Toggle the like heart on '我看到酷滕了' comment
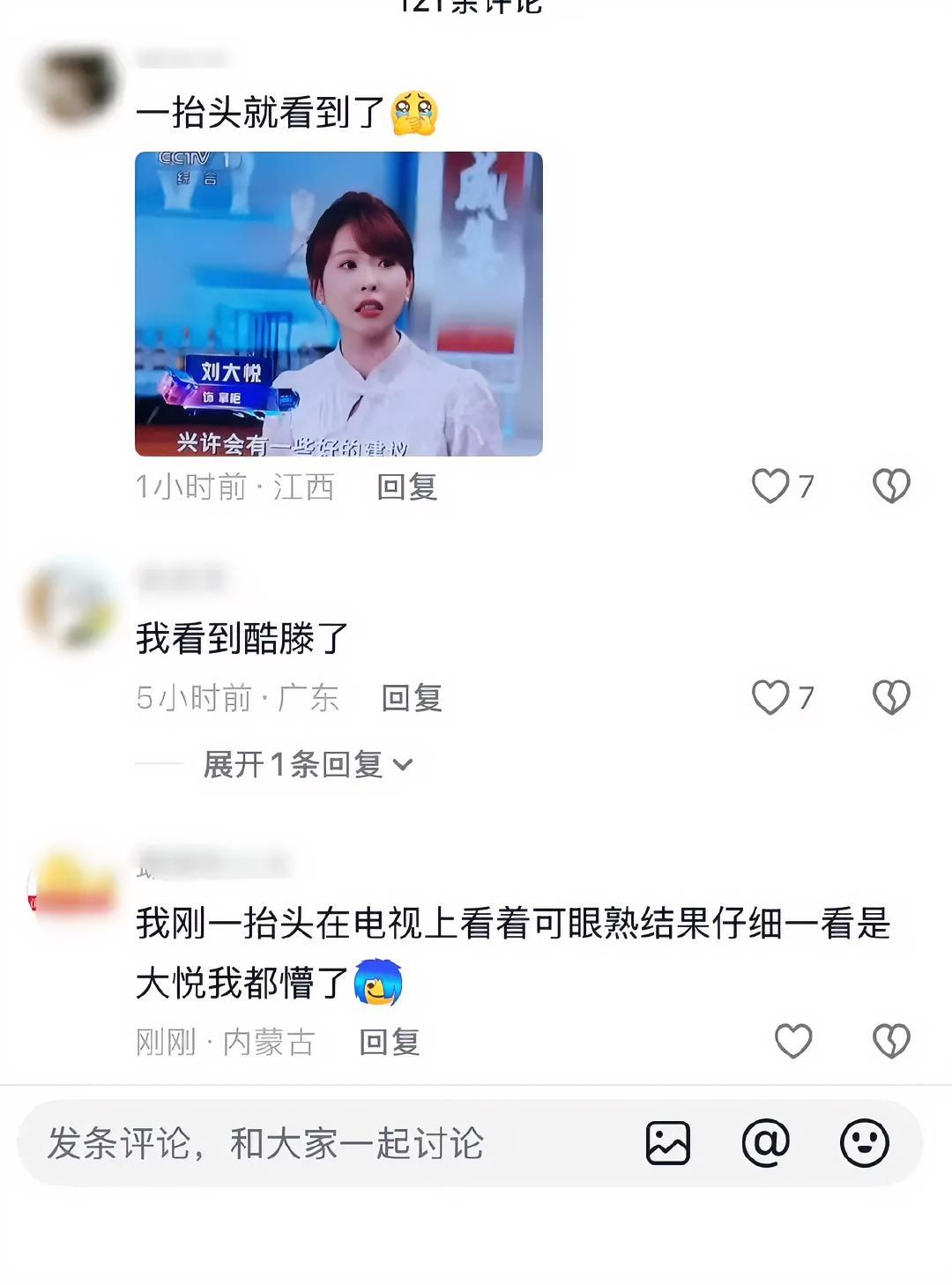The height and width of the screenshot is (1285, 952). pos(769,697)
